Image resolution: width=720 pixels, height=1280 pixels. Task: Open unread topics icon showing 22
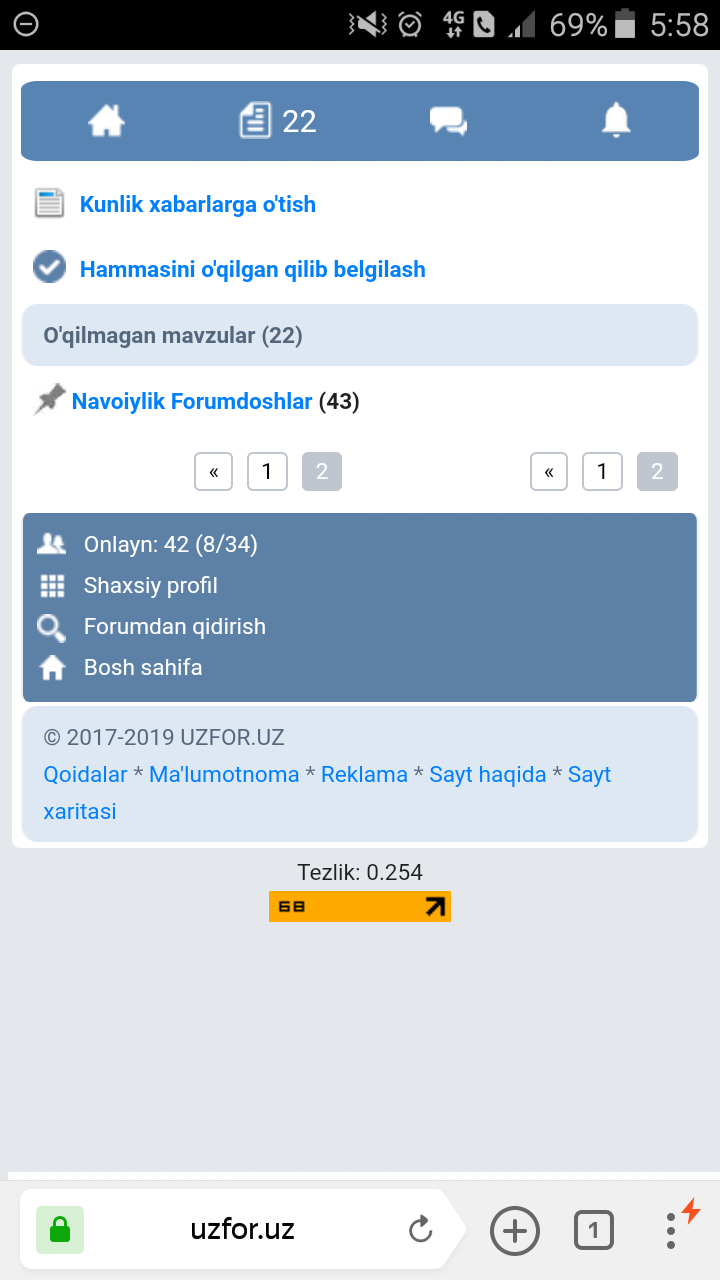click(278, 121)
